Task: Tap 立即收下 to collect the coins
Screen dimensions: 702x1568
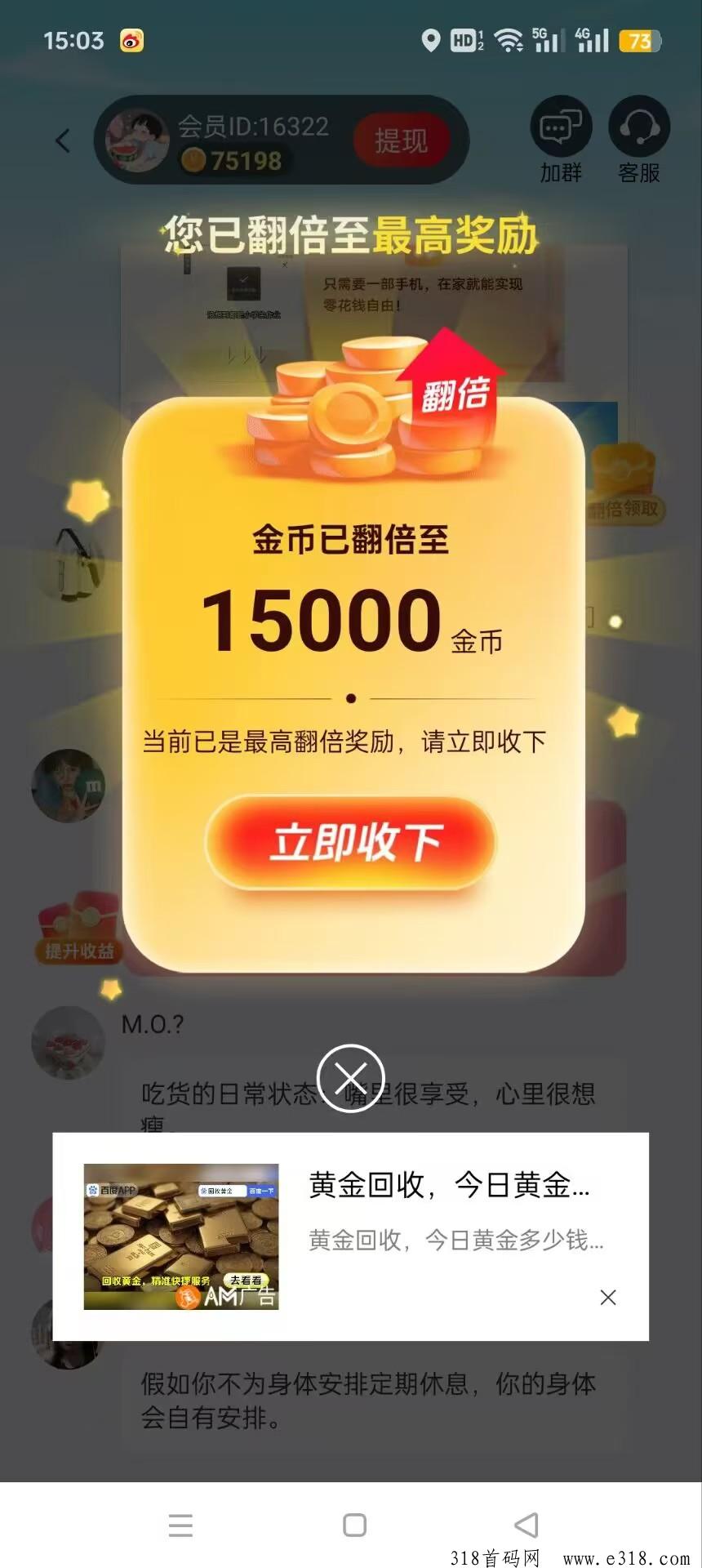Action: click(x=351, y=842)
